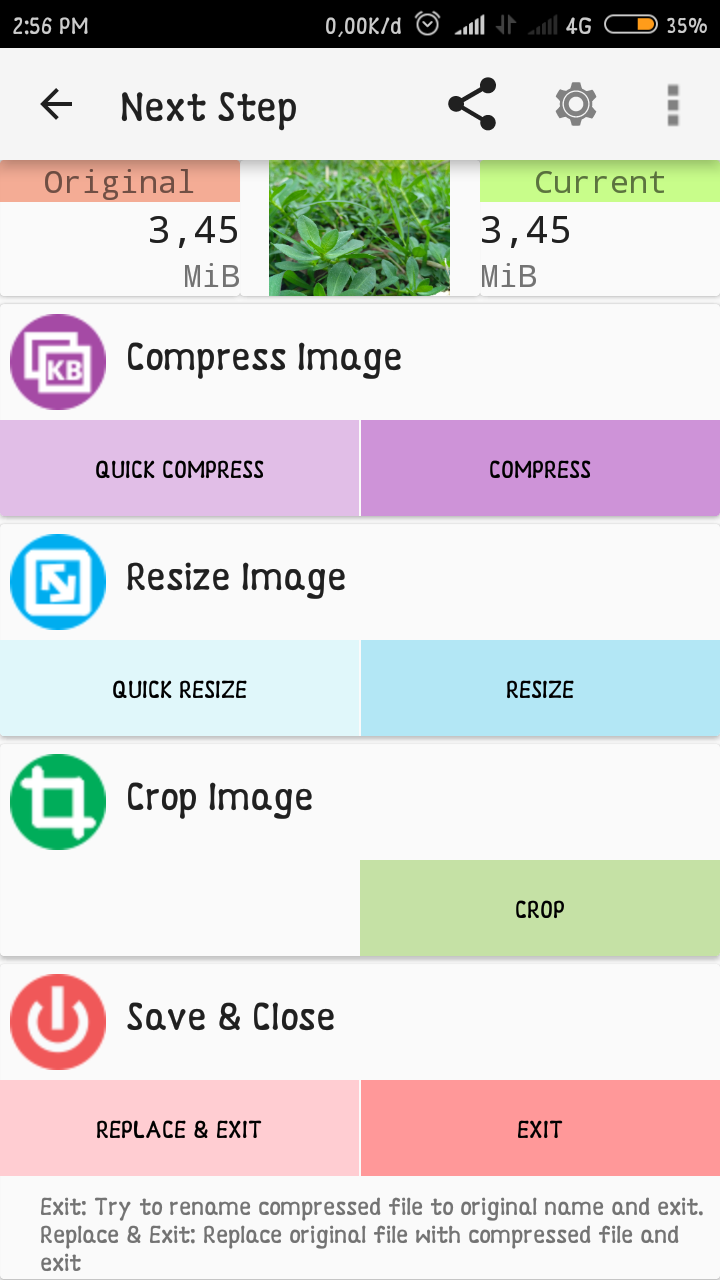Open the grass image preview thumbnail
Viewport: 720px width, 1280px height.
(x=359, y=228)
